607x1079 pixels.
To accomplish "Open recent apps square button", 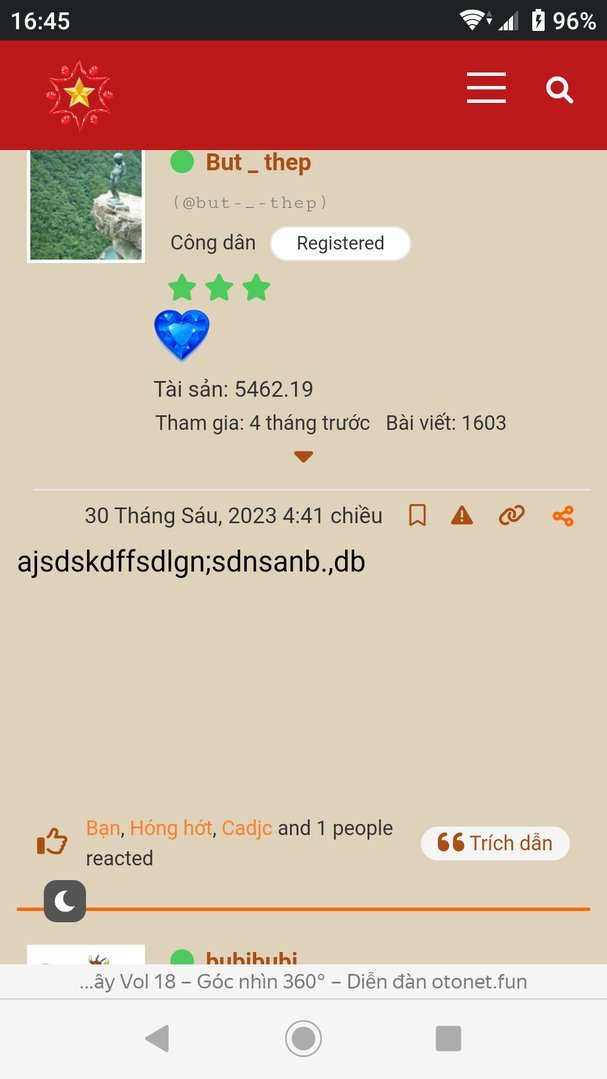I will pyautogui.click(x=449, y=1038).
